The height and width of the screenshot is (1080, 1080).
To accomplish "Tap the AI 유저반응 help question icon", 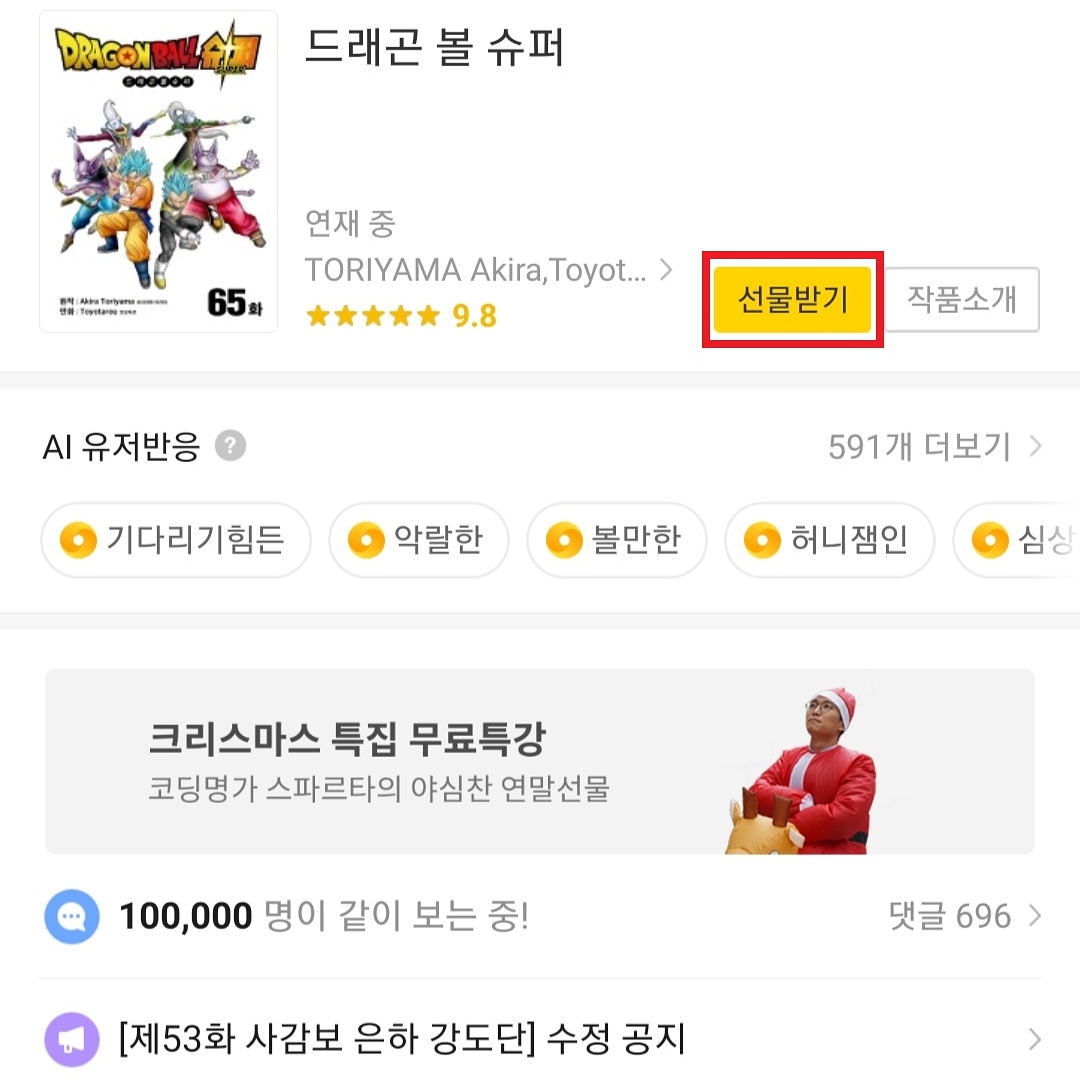I will [x=230, y=446].
